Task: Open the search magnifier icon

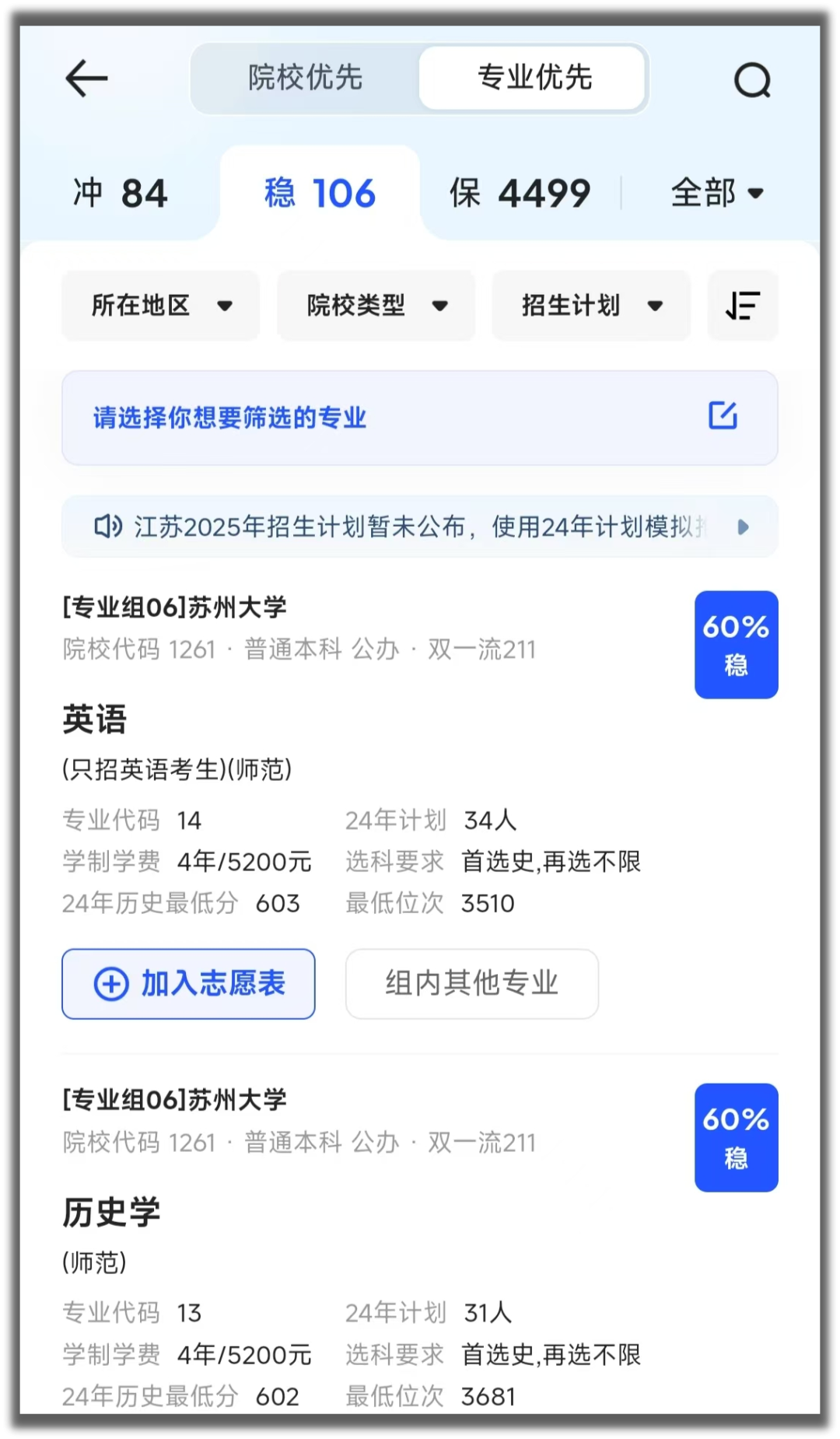Action: tap(752, 80)
